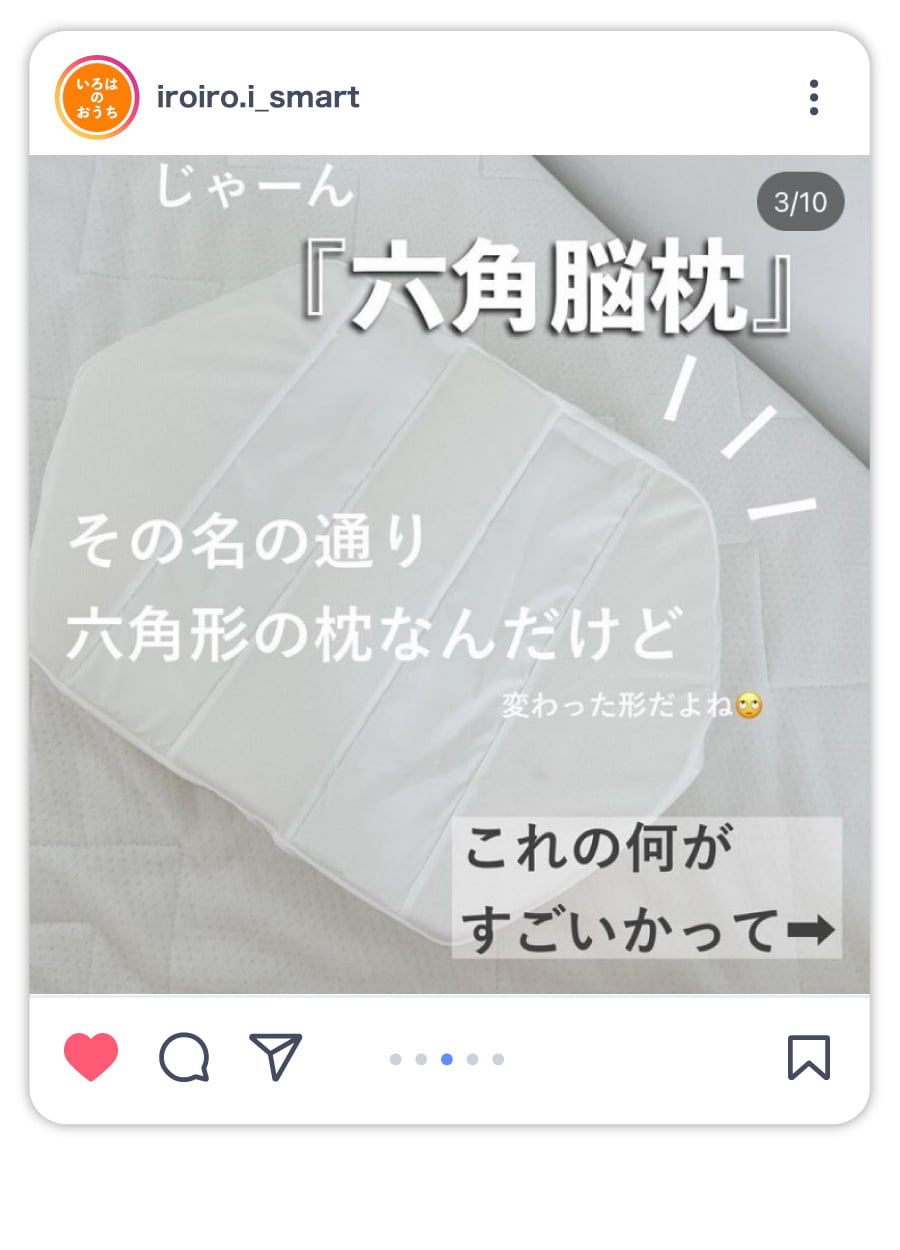Open the iroiro.i_smart username link
This screenshot has width=900, height=1250.
click(258, 97)
